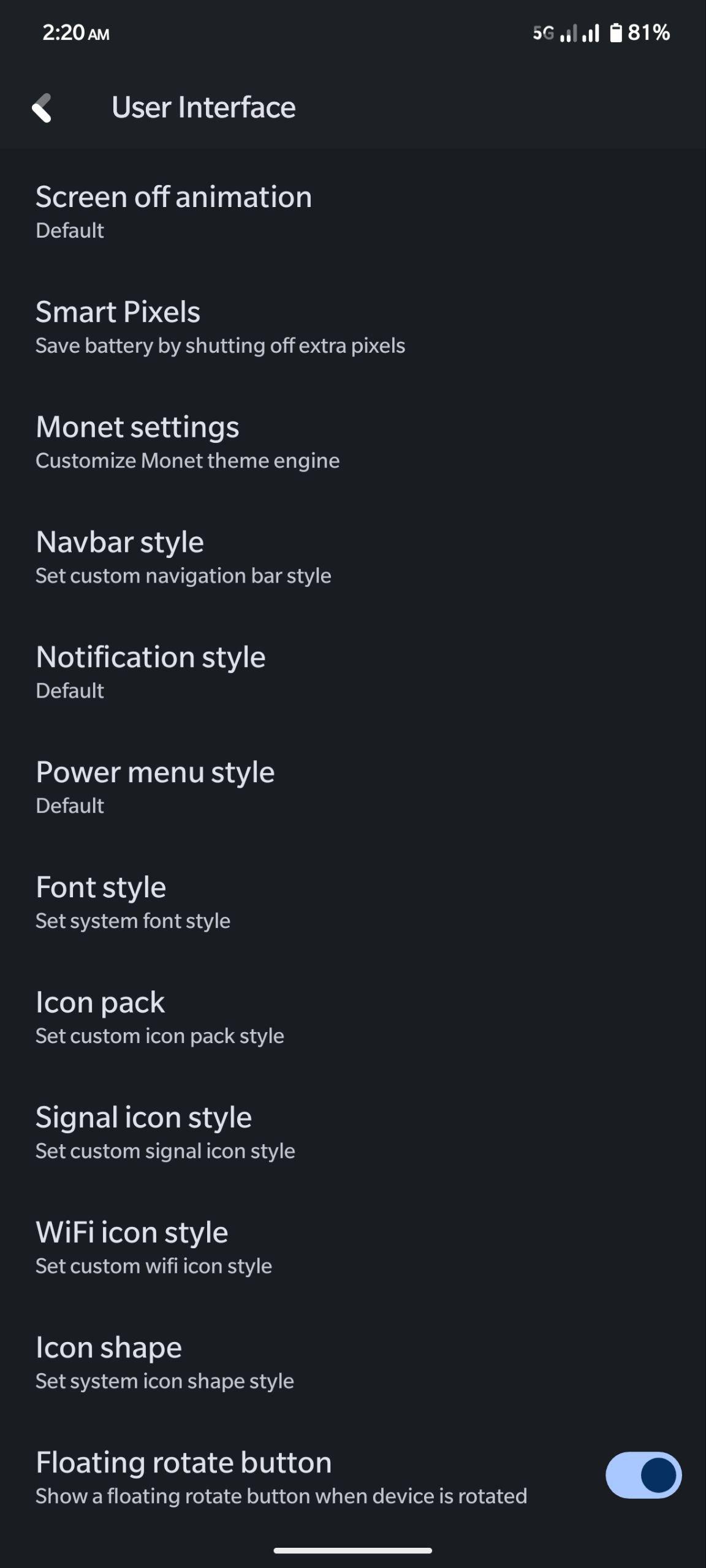Disable the Floating rotate button toggle
The height and width of the screenshot is (1568, 706).
point(643,1475)
